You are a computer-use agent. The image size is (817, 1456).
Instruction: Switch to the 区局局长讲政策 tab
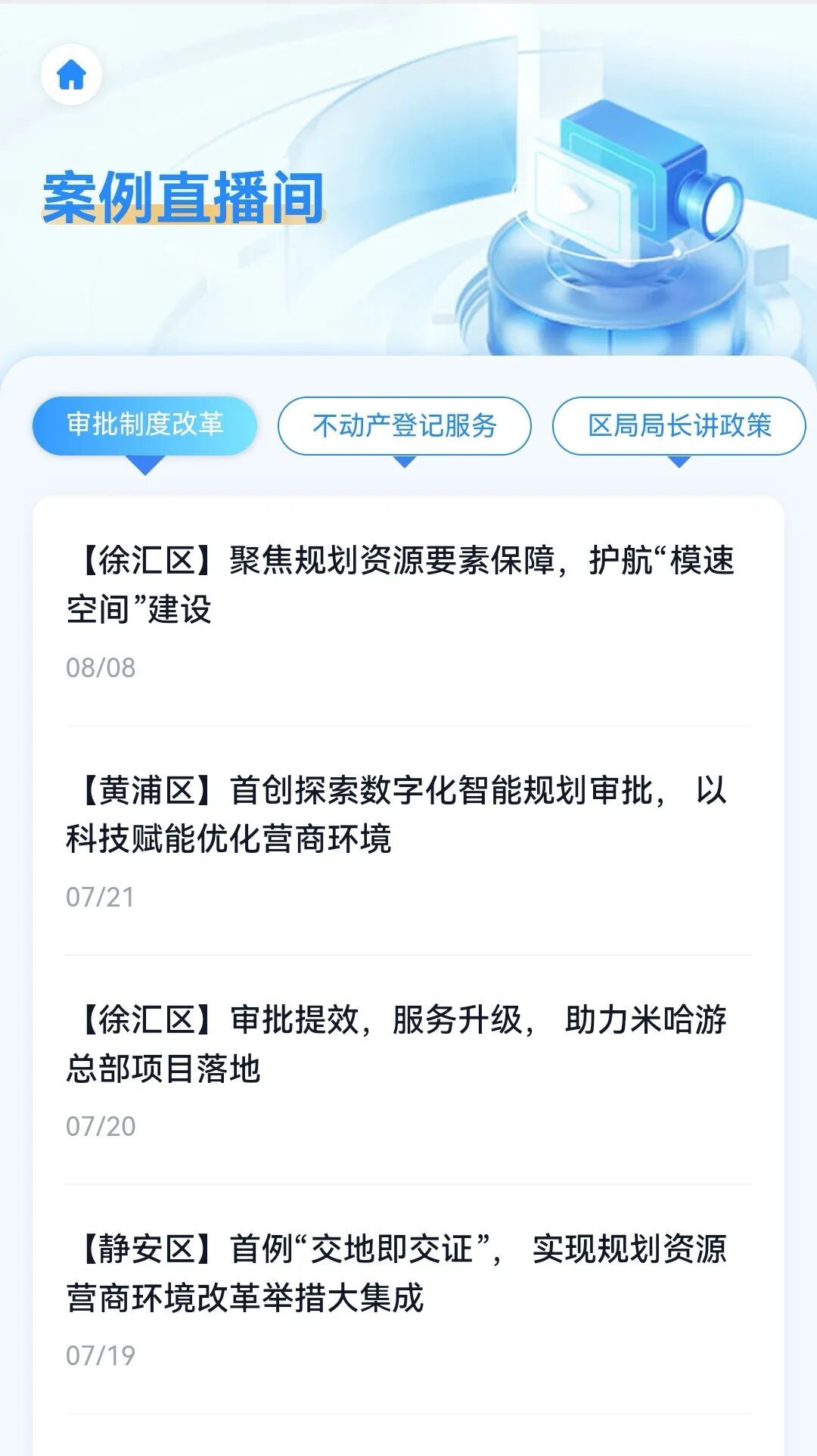679,426
